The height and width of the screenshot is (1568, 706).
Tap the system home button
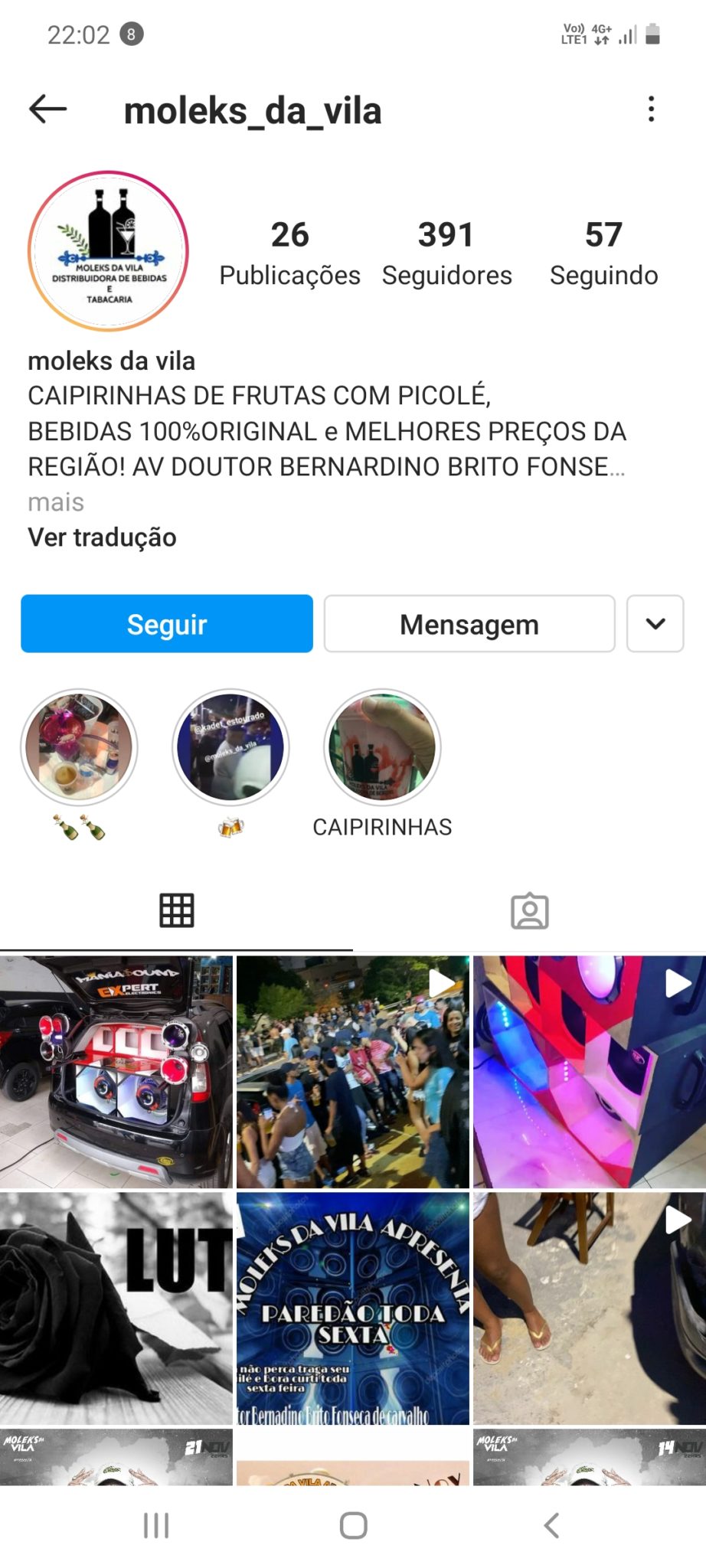tap(353, 1525)
